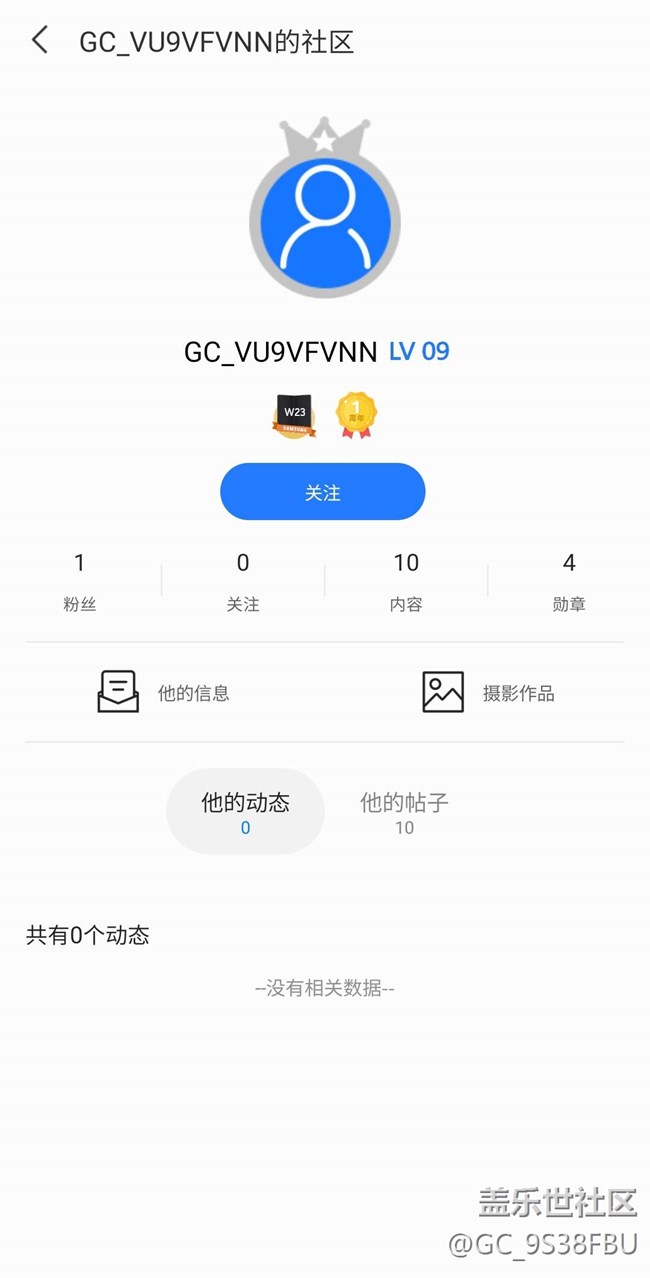
Task: Tap the 1周年 anniversary medal
Action: (356, 415)
